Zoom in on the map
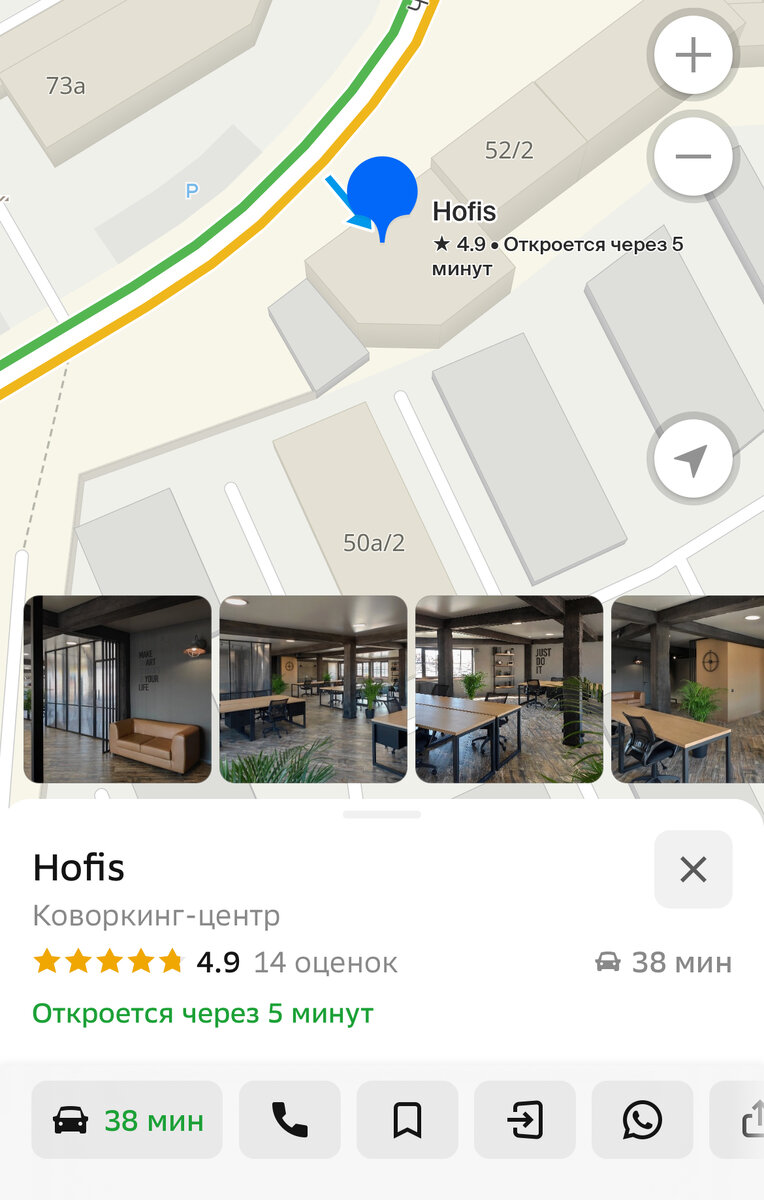Viewport: 764px width, 1200px height. coord(692,56)
